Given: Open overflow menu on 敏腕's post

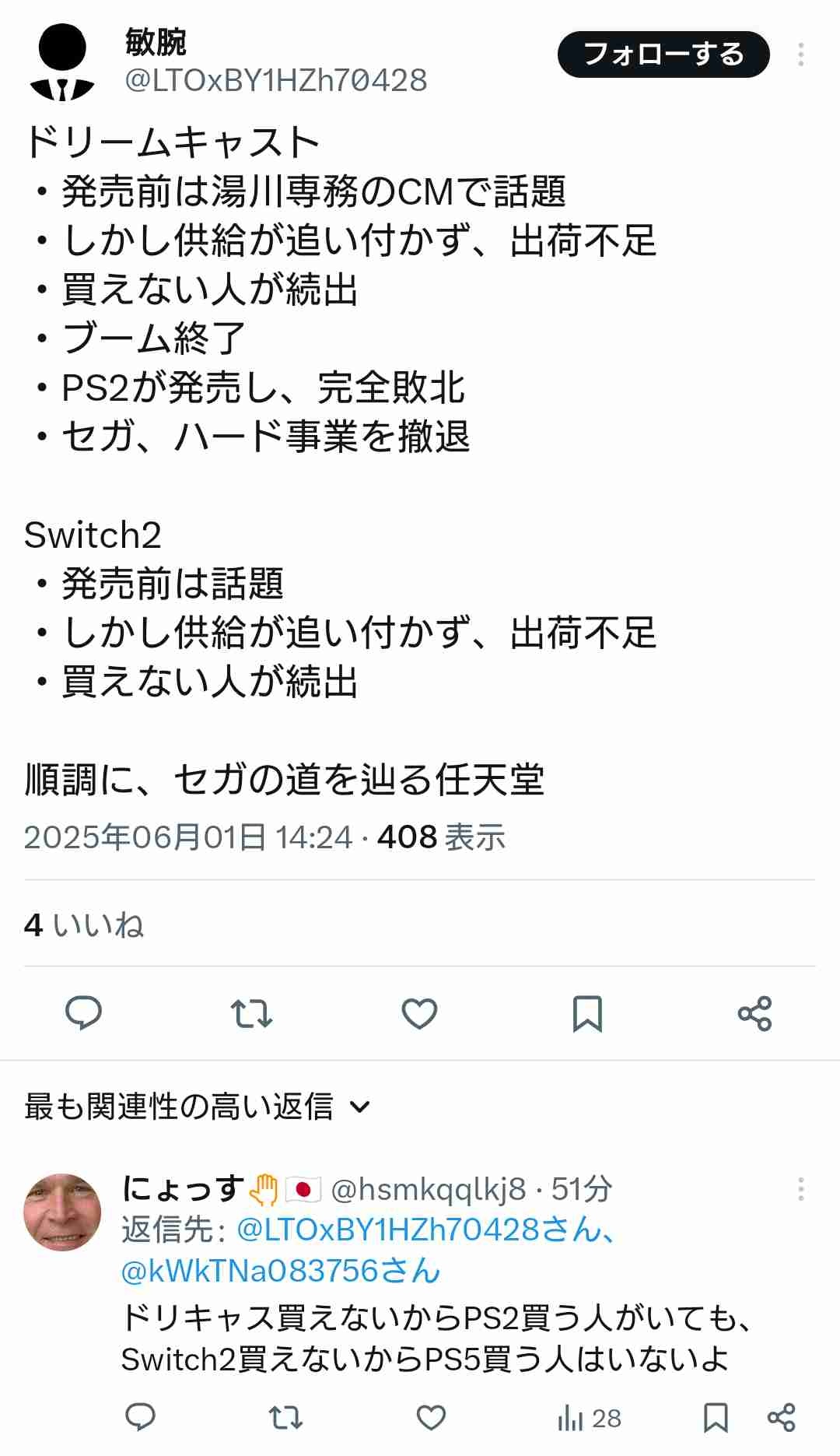Looking at the screenshot, I should click(x=800, y=54).
